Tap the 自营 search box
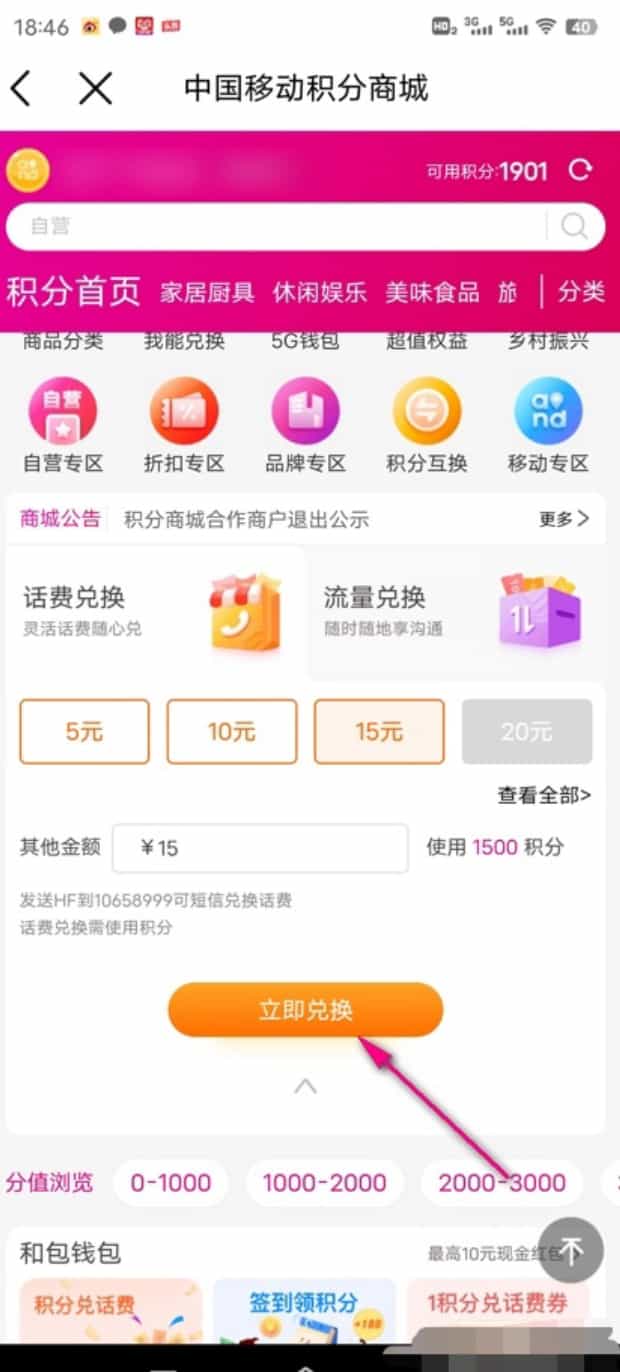 pos(280,226)
